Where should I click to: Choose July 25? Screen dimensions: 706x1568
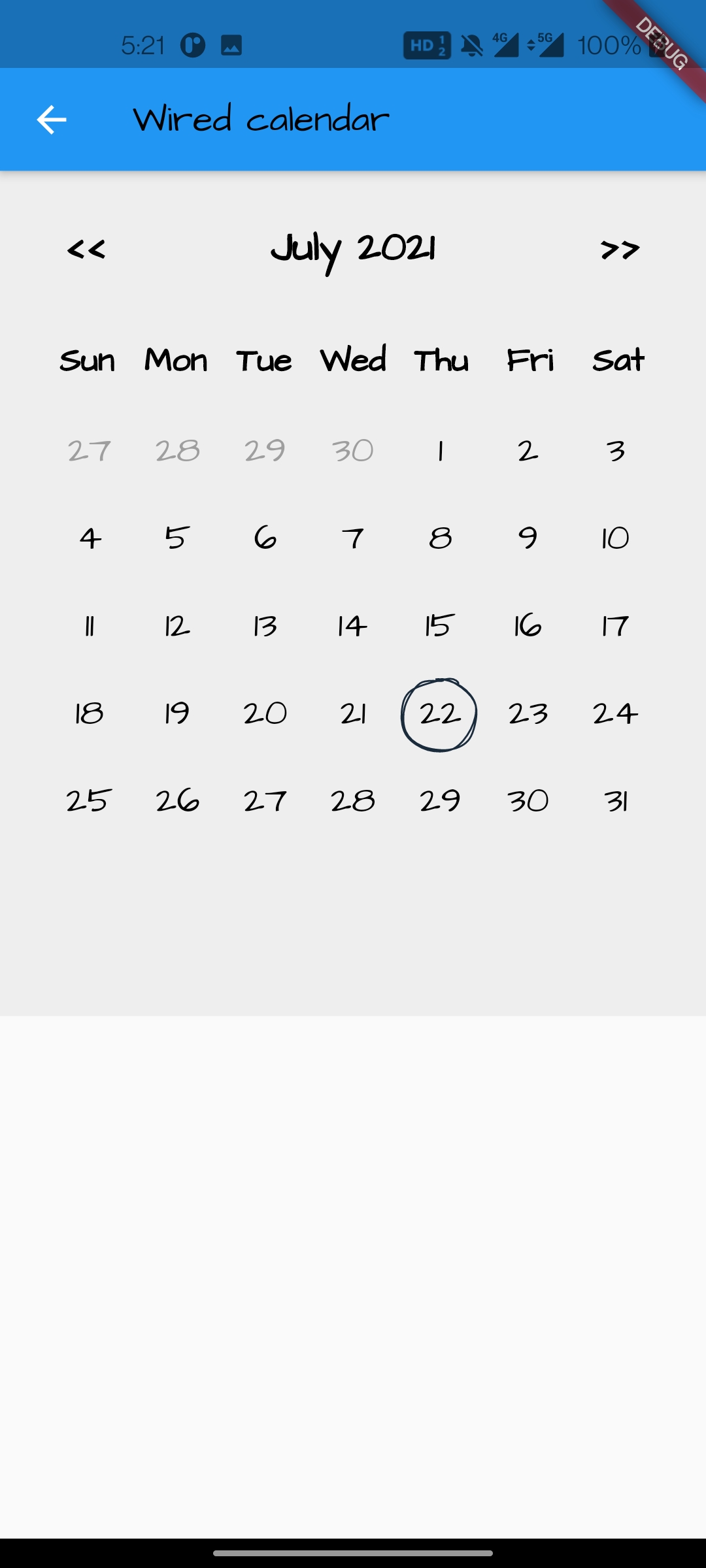pos(89,801)
